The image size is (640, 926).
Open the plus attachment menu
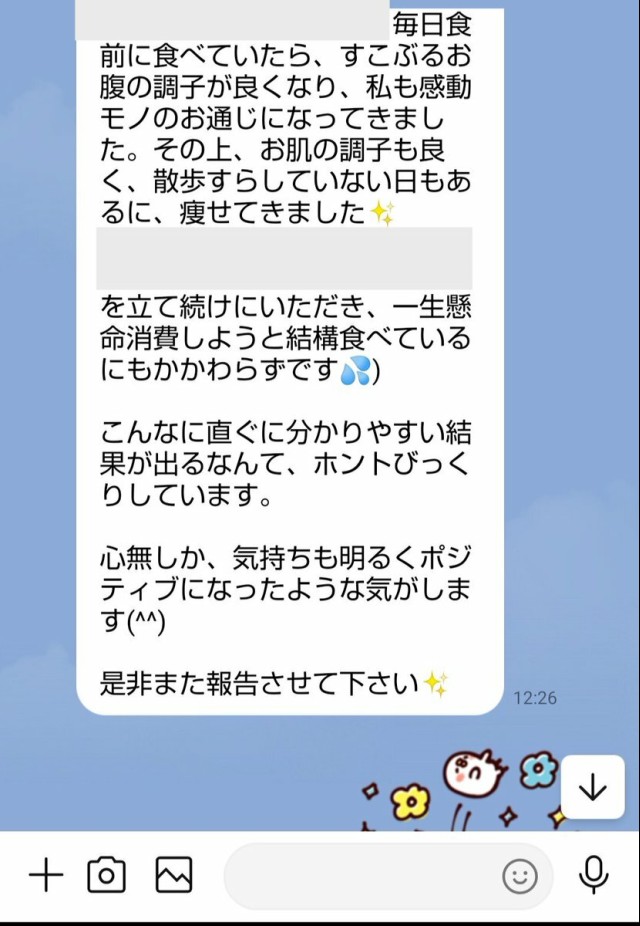click(45, 876)
